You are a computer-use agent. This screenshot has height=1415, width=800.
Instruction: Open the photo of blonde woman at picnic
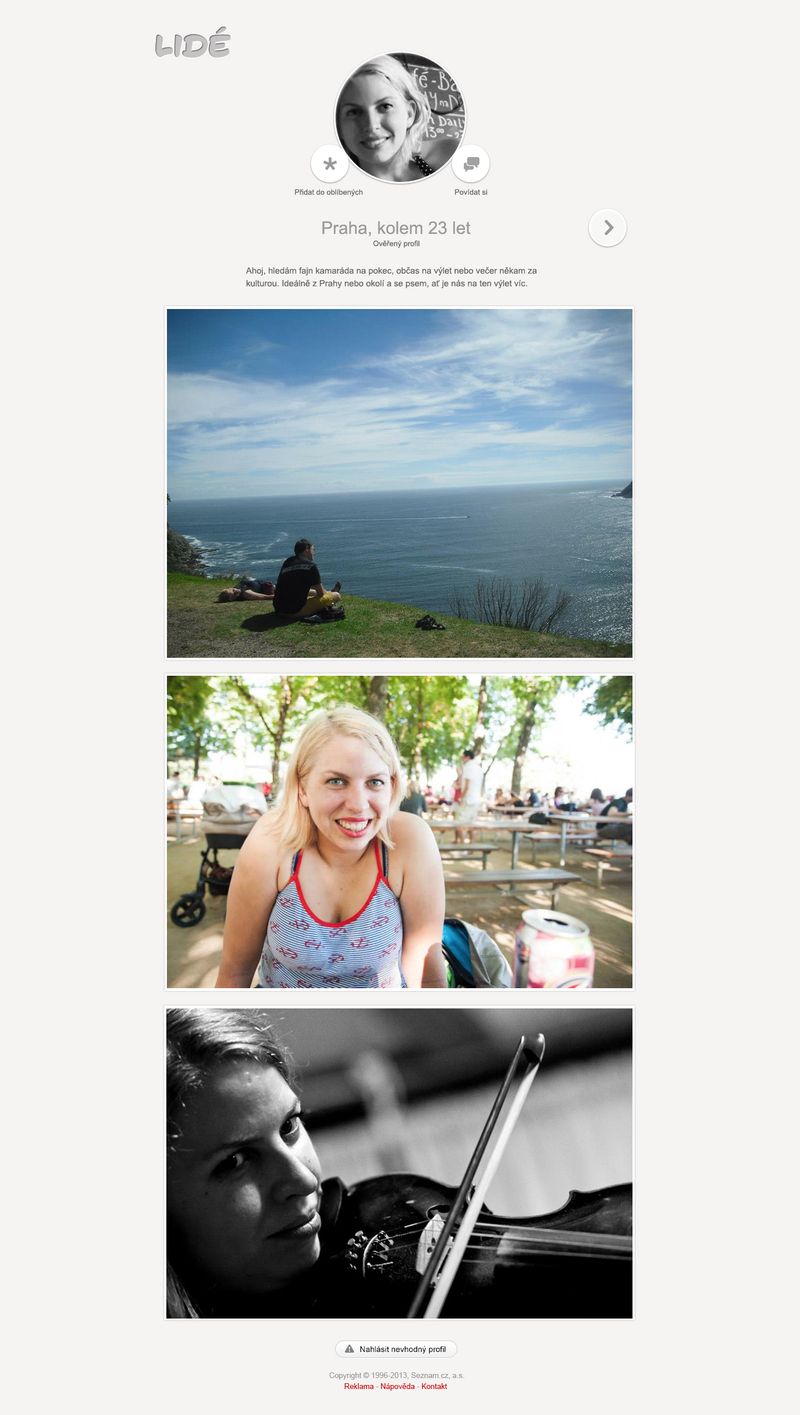[x=399, y=832]
